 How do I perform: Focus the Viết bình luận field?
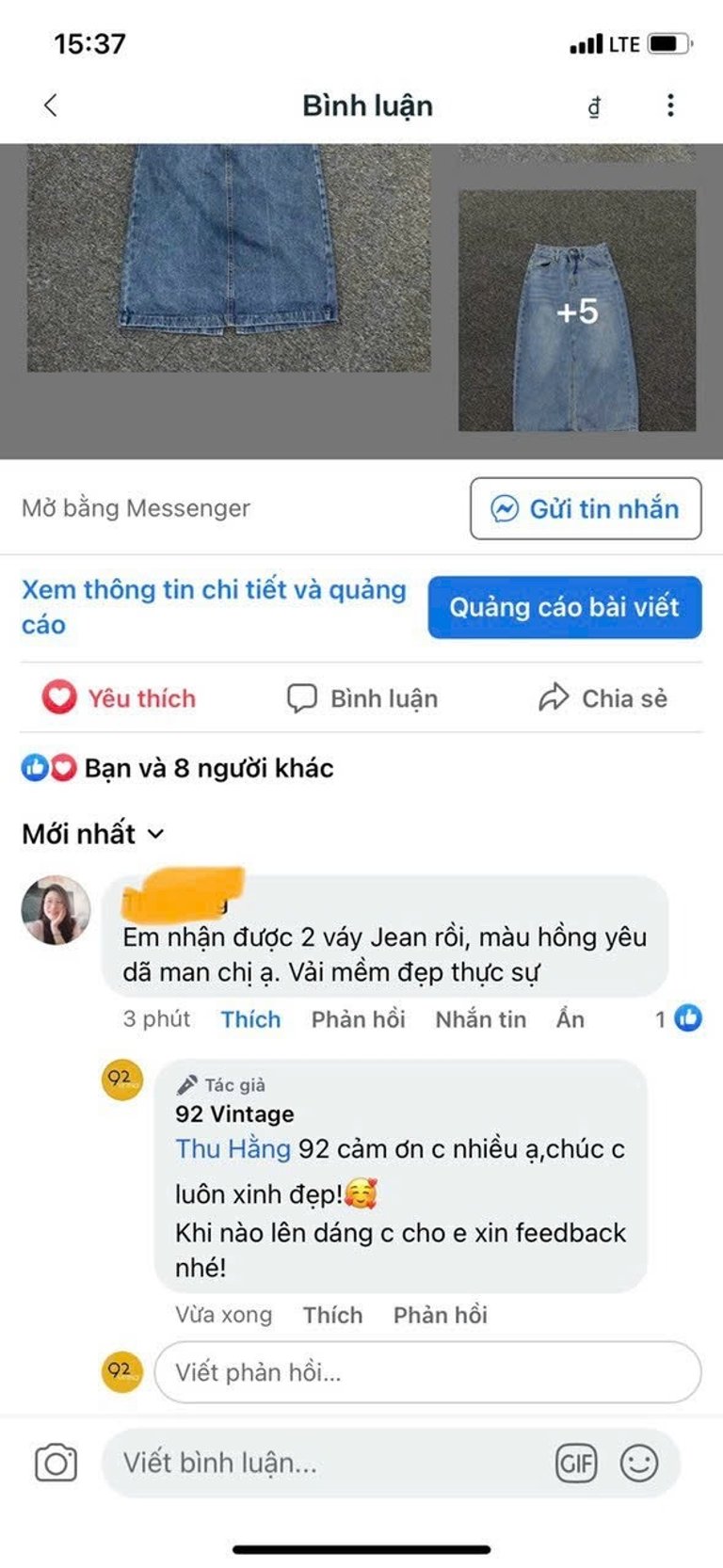320,1463
